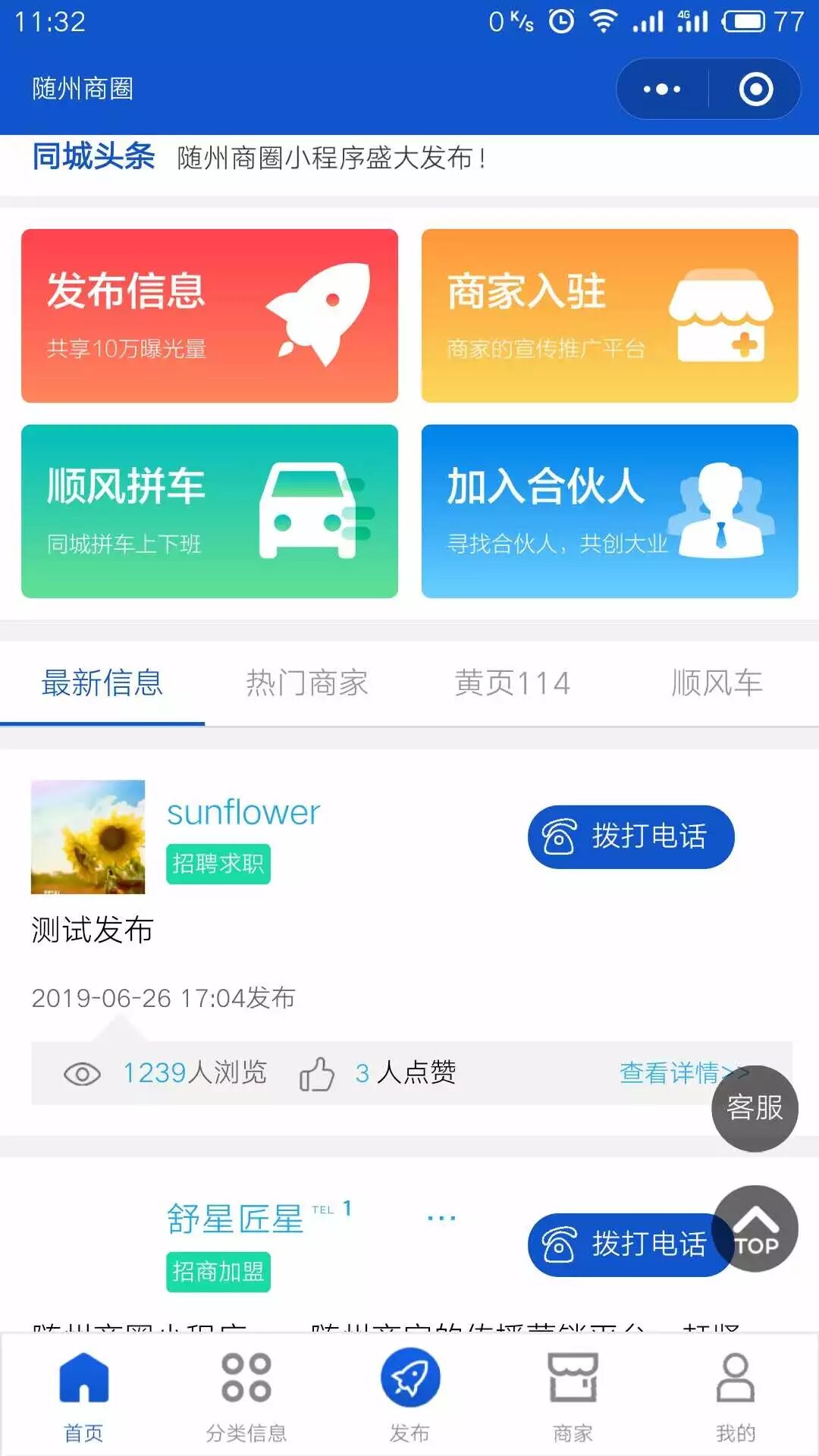Open the 商家 tab in bottom bar
This screenshot has width=819, height=1456.
573,1395
